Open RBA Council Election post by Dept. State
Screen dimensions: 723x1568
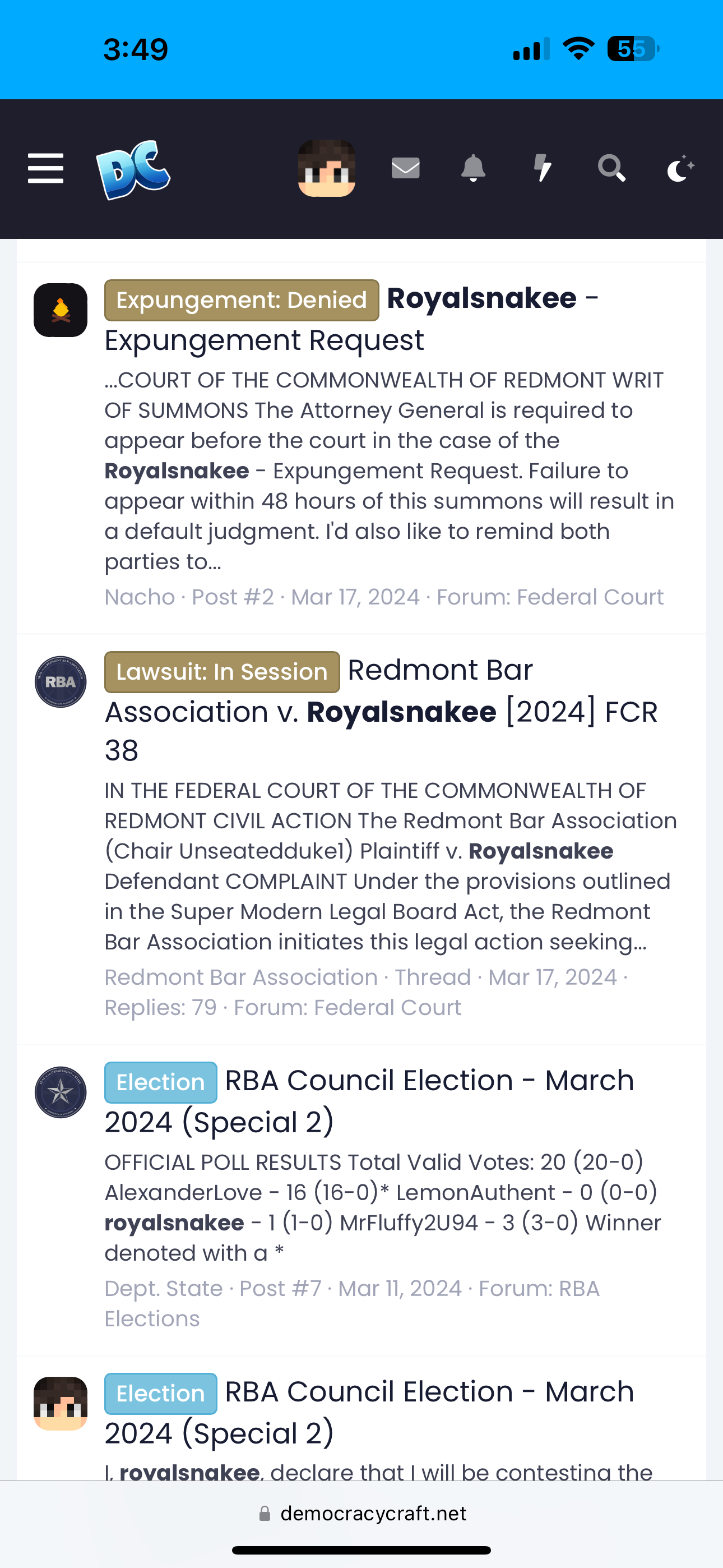(369, 1101)
